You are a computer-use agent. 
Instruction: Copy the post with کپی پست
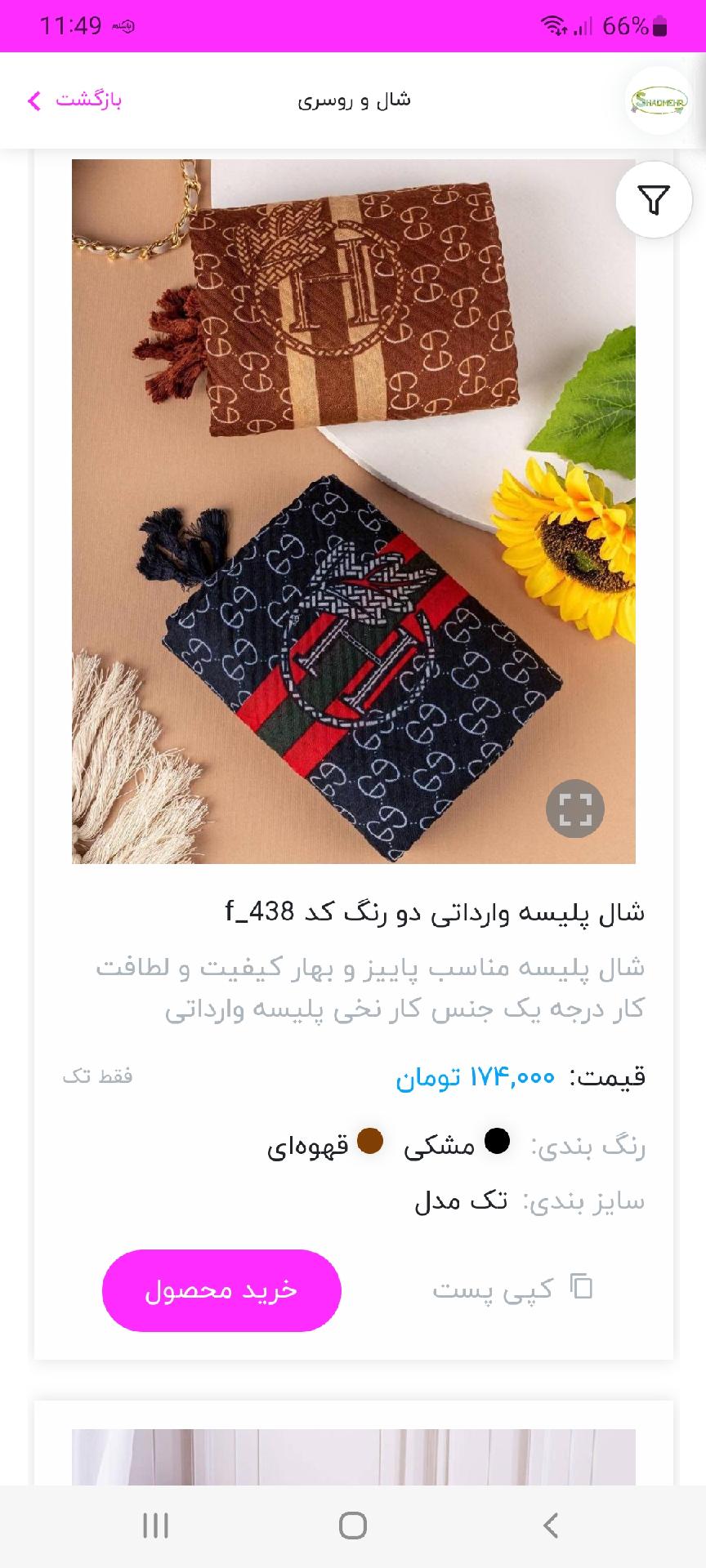coord(513,1288)
